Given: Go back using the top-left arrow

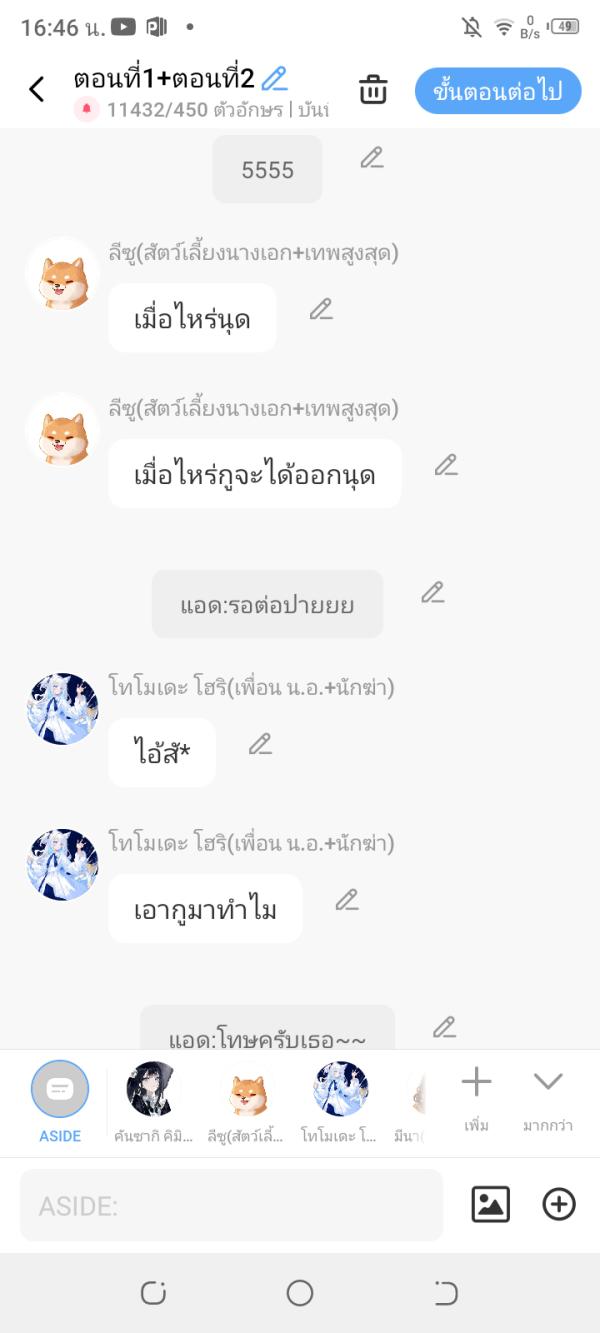Looking at the screenshot, I should click(37, 90).
